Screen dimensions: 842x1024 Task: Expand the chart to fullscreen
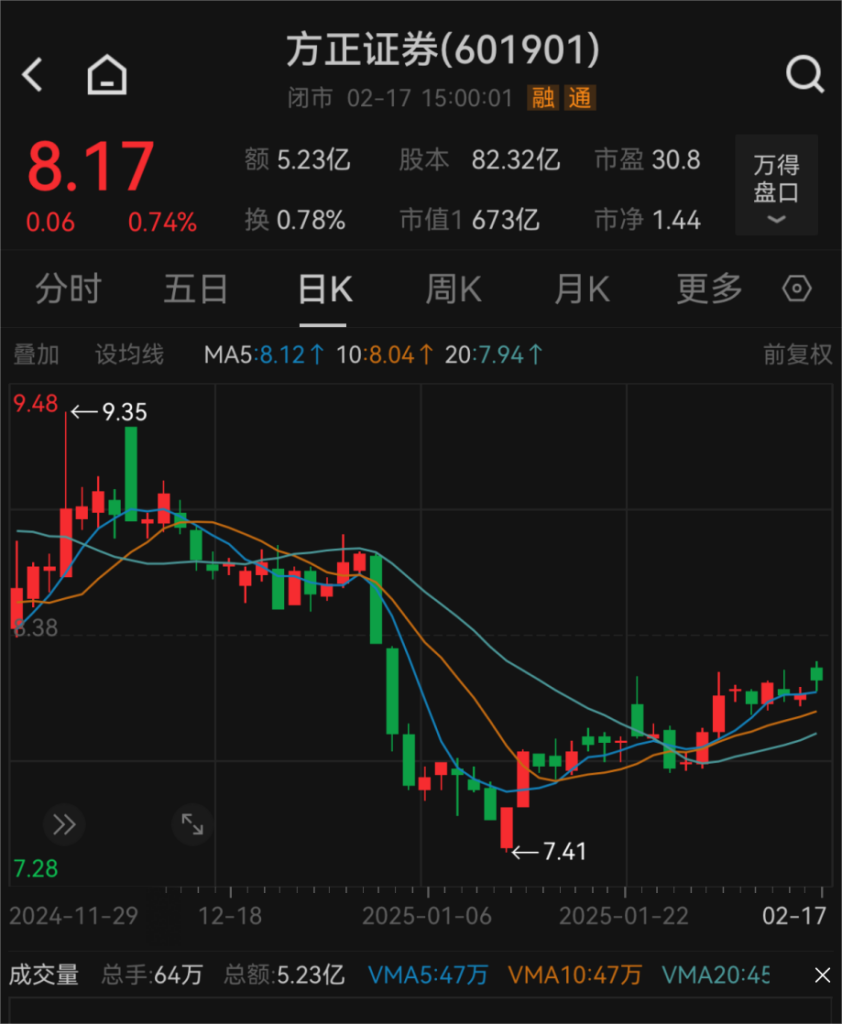(191, 824)
